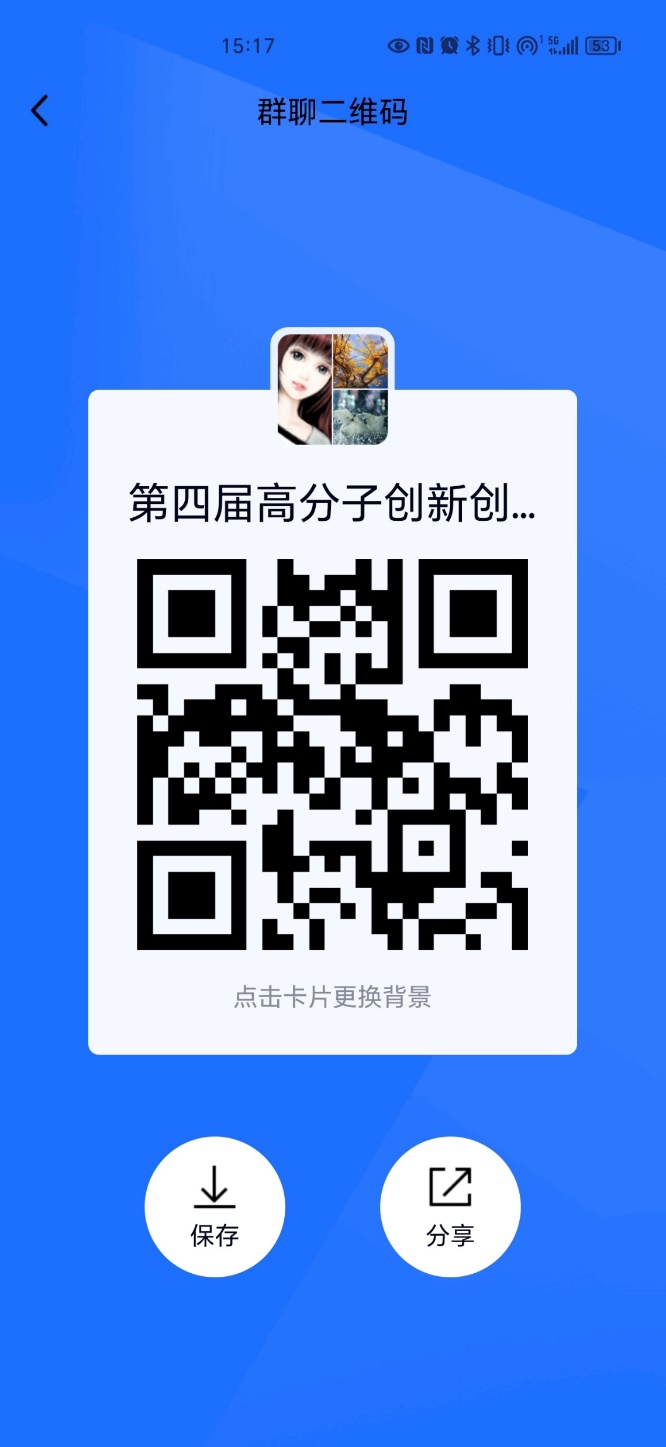Tap the card to change its background

coord(332,996)
